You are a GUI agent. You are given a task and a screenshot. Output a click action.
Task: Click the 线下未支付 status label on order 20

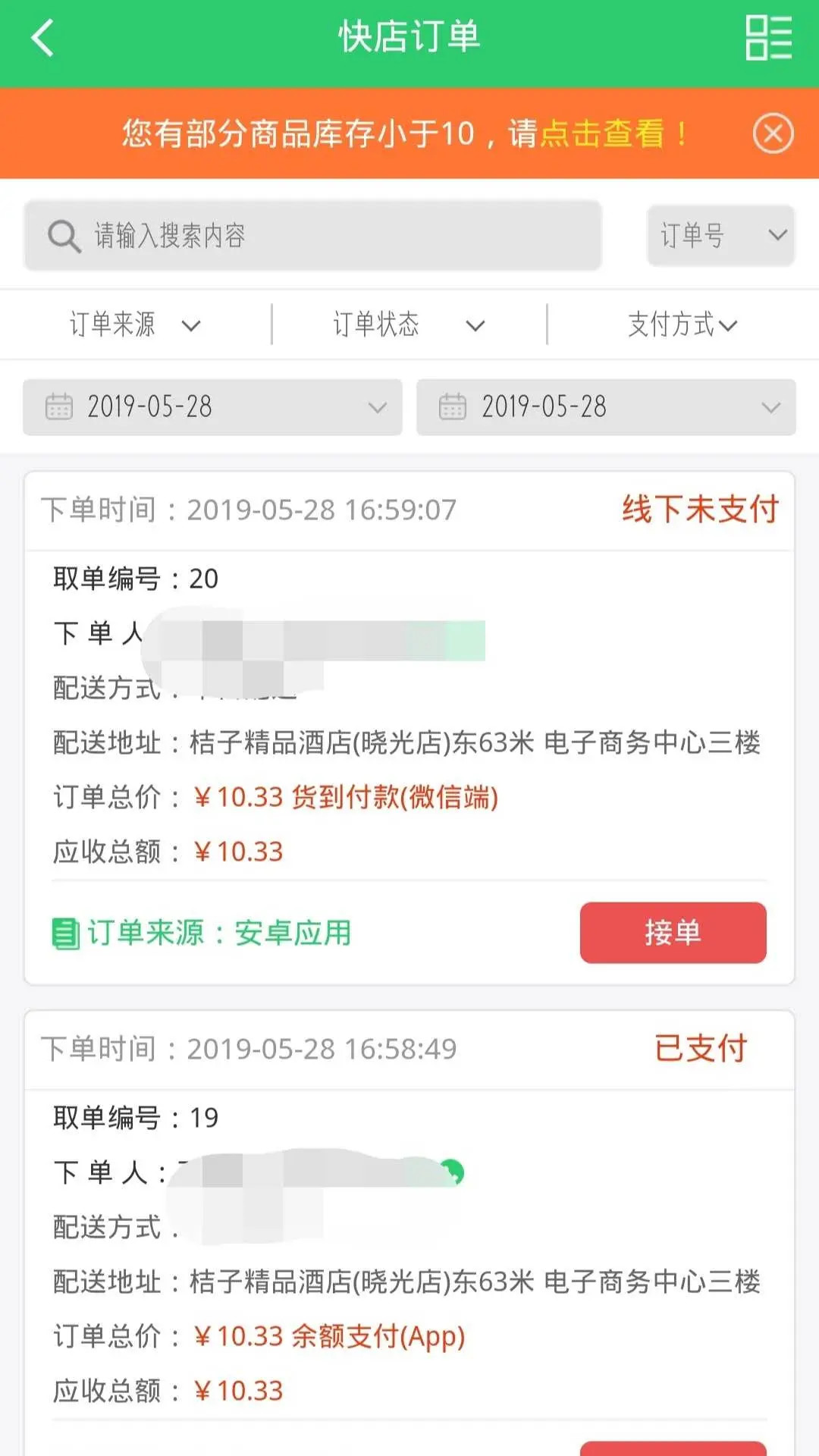698,510
